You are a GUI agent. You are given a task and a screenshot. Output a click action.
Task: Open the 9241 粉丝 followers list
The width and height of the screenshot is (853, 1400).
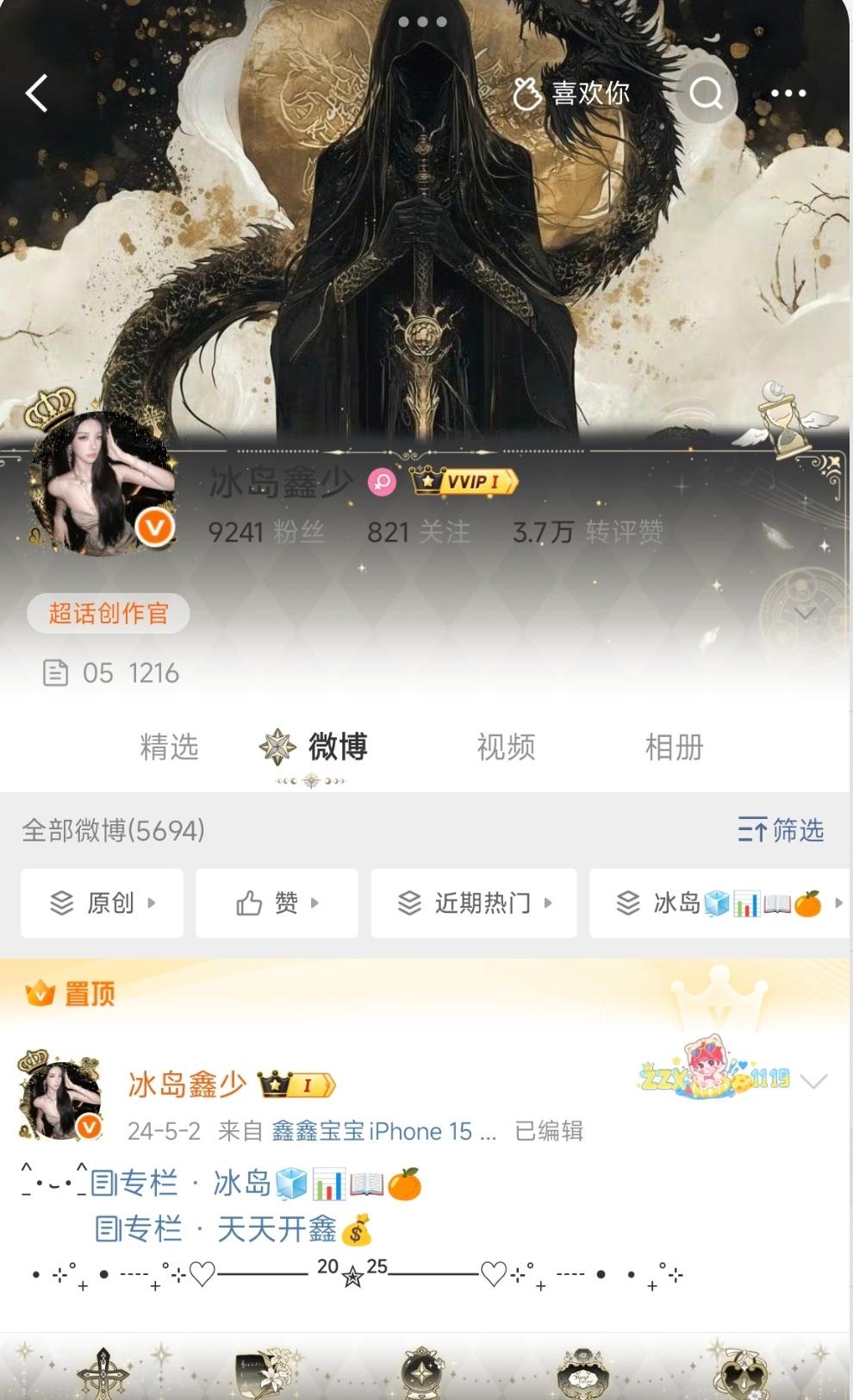point(266,532)
